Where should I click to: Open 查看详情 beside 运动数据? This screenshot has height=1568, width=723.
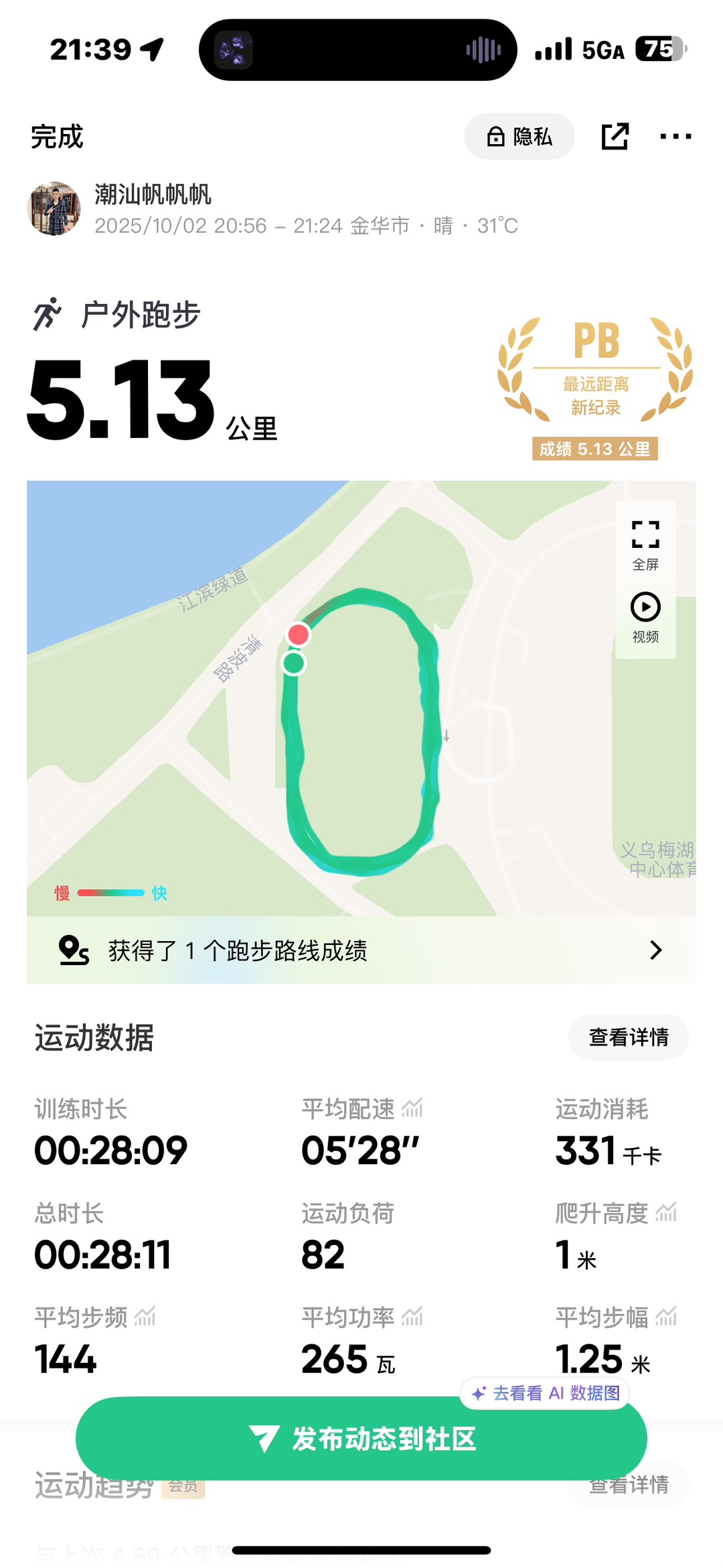(x=628, y=1038)
